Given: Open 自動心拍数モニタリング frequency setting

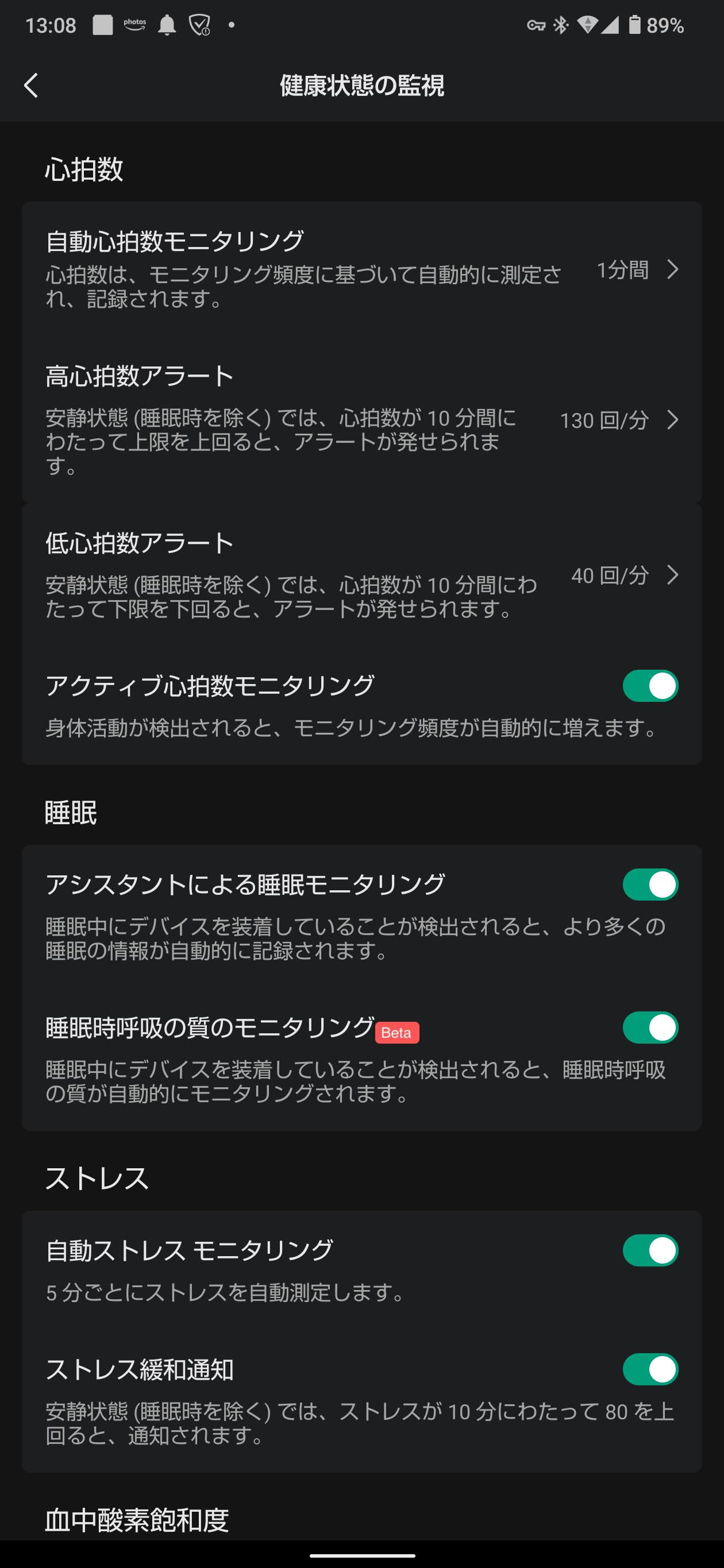Looking at the screenshot, I should [x=361, y=269].
